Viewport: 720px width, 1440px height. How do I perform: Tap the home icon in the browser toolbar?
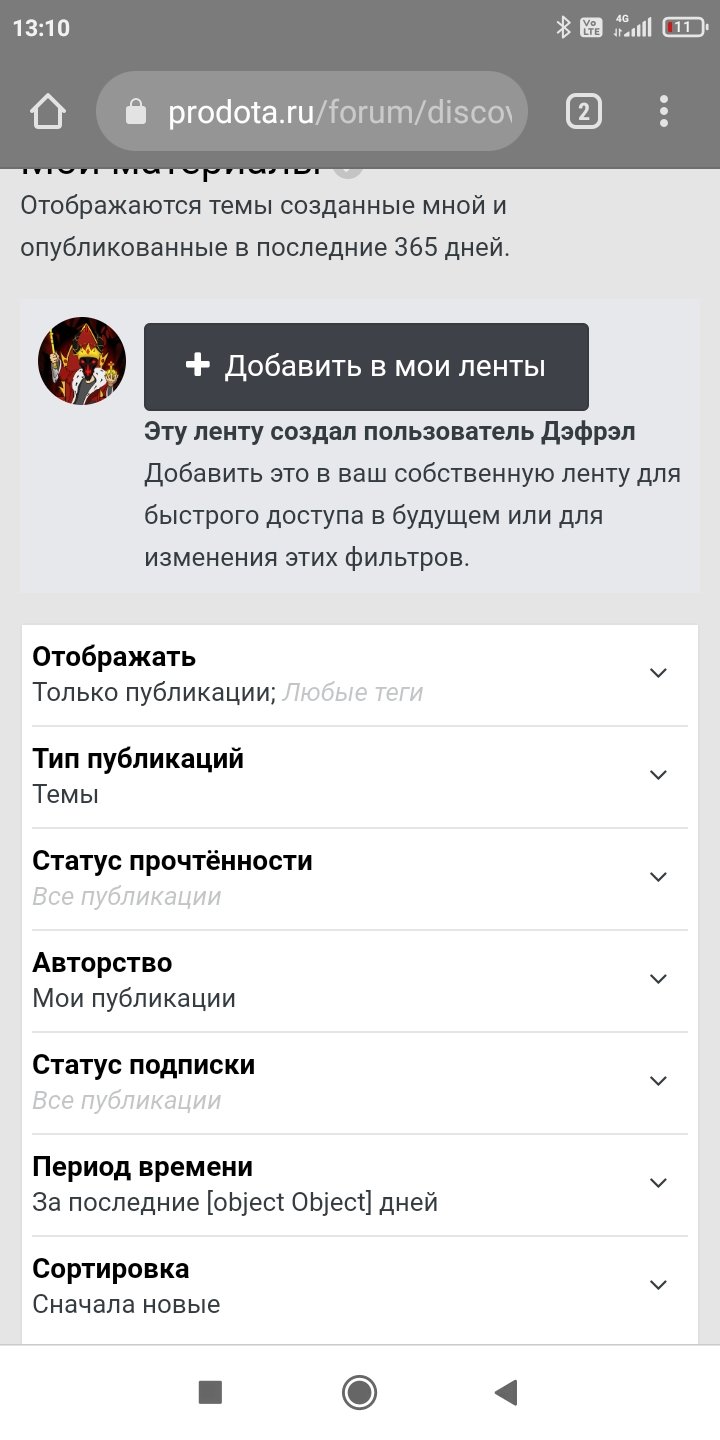[x=48, y=111]
